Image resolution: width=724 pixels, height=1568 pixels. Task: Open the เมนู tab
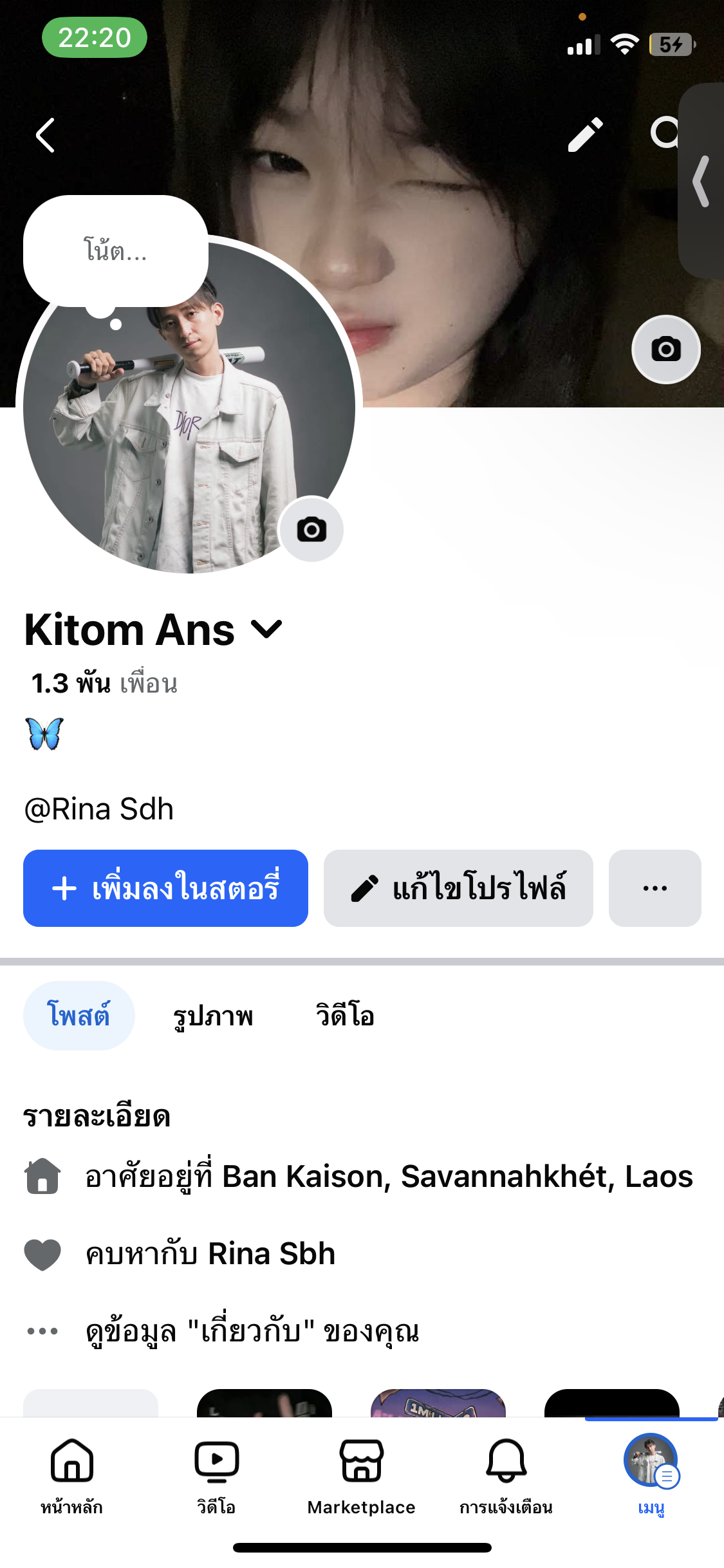651,1475
